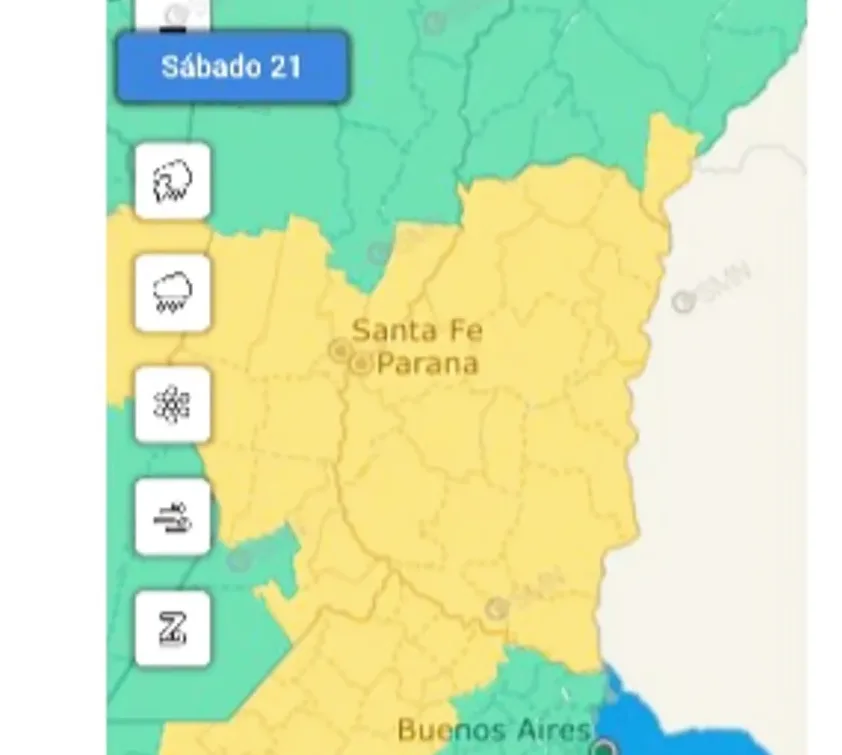Select the snowfall alert layer icon

click(x=172, y=405)
